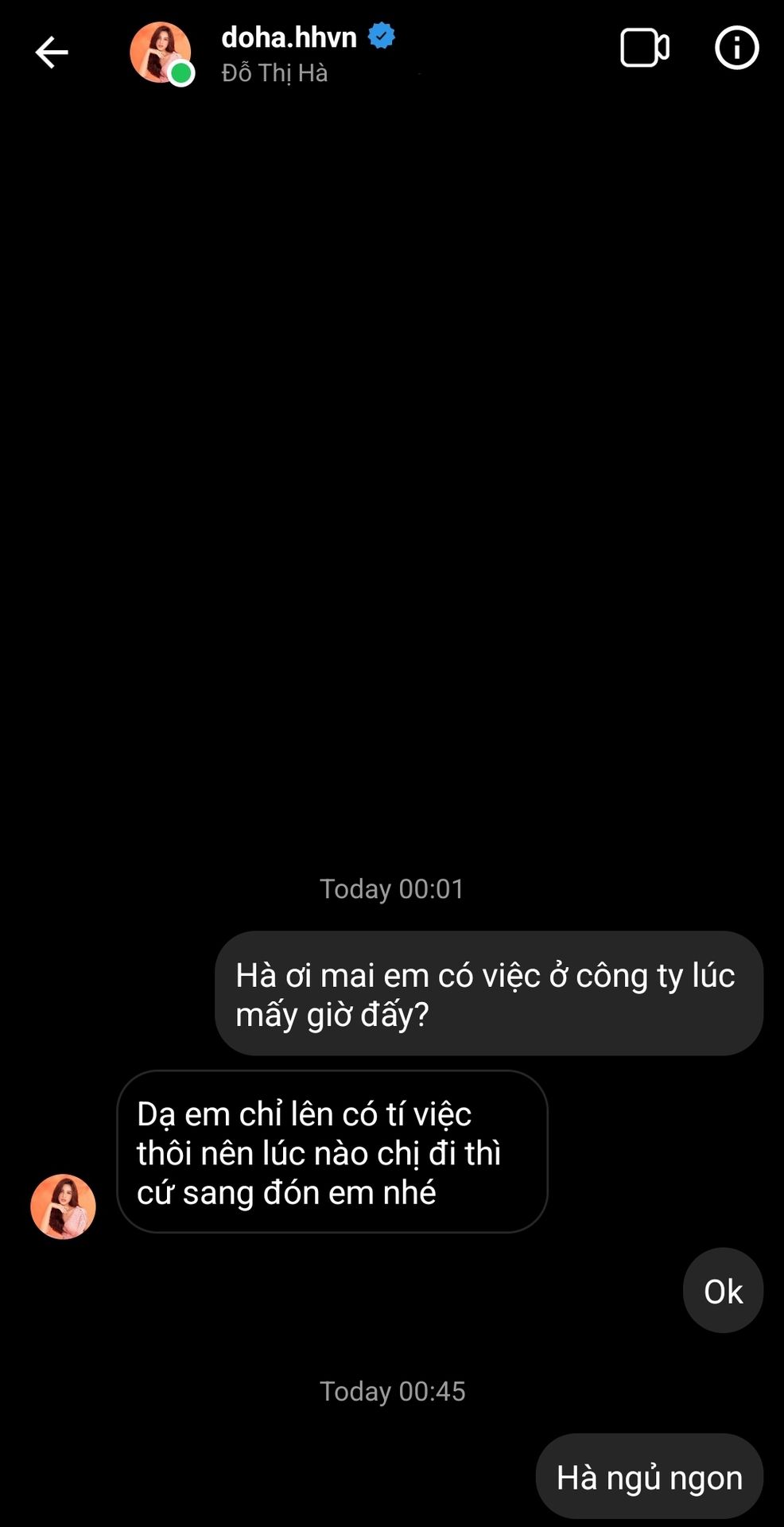Open doha.hhvn profile from header name

click(x=289, y=37)
